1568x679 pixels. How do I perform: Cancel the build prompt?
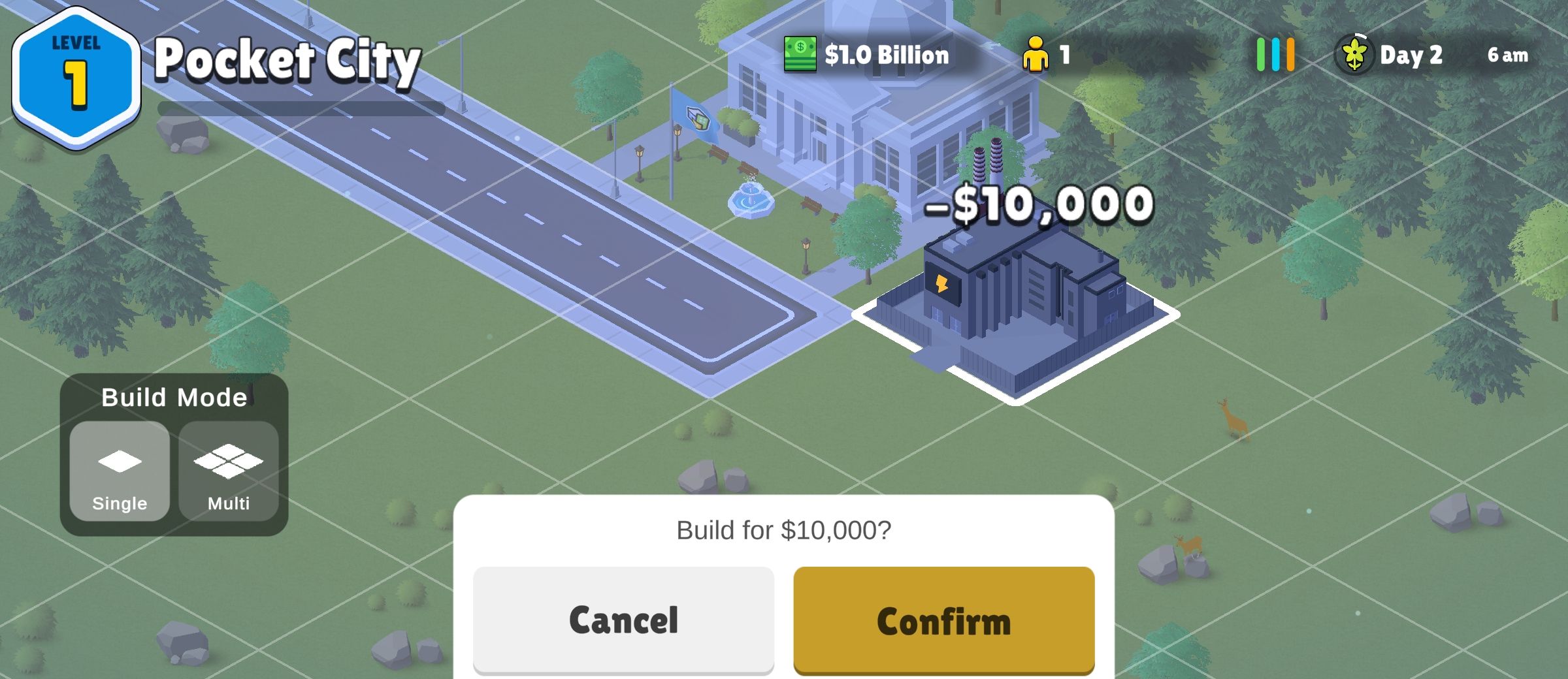pyautogui.click(x=623, y=620)
